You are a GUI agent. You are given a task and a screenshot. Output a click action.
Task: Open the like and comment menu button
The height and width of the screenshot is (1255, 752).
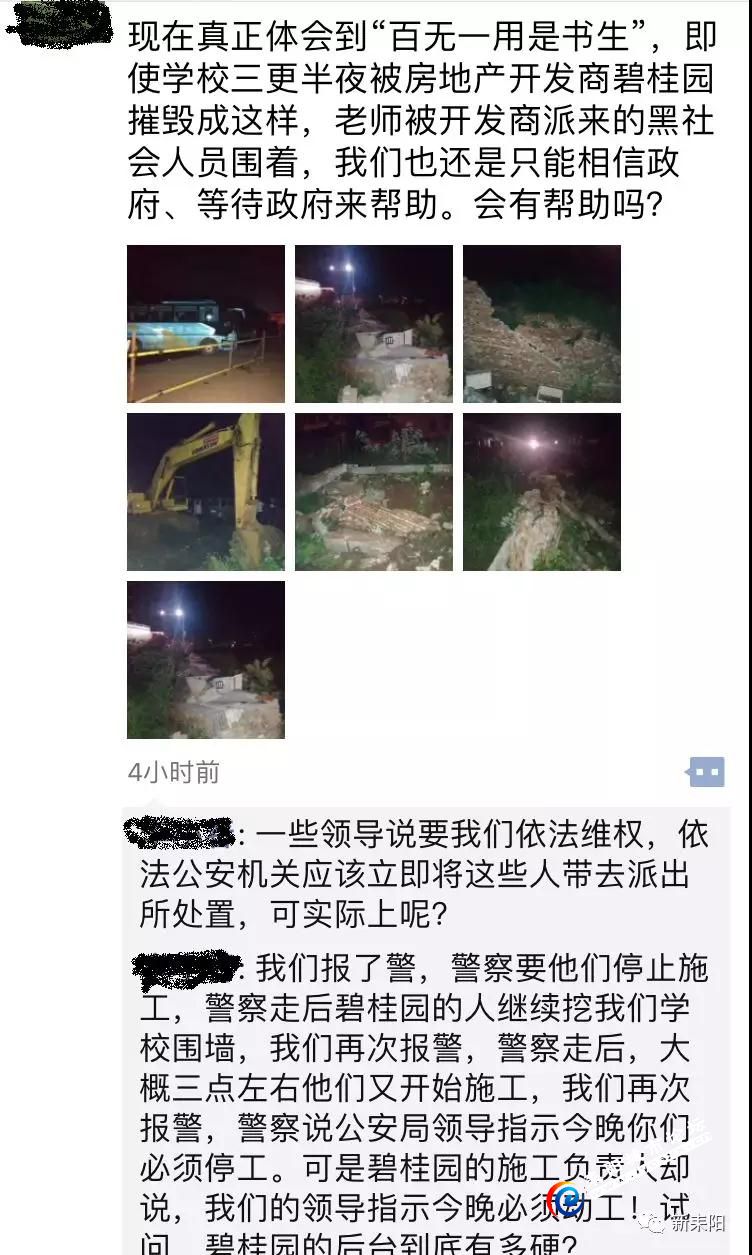(x=707, y=772)
